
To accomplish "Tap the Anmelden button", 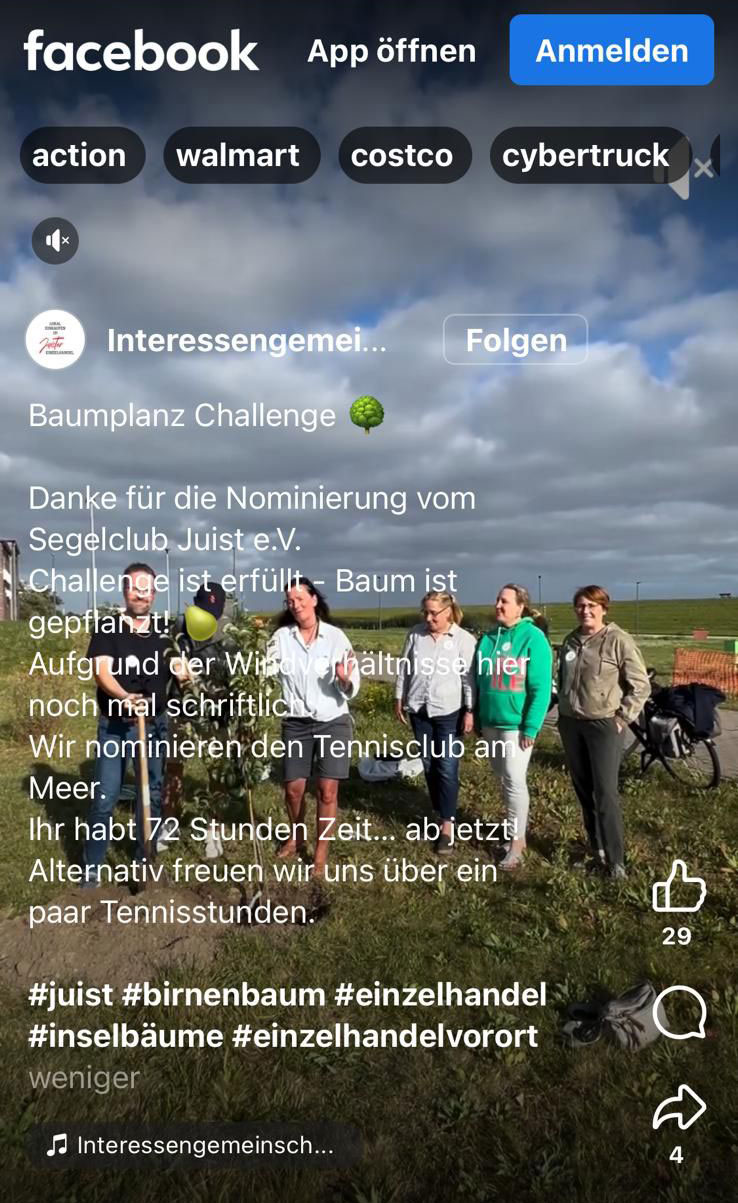I will point(611,50).
